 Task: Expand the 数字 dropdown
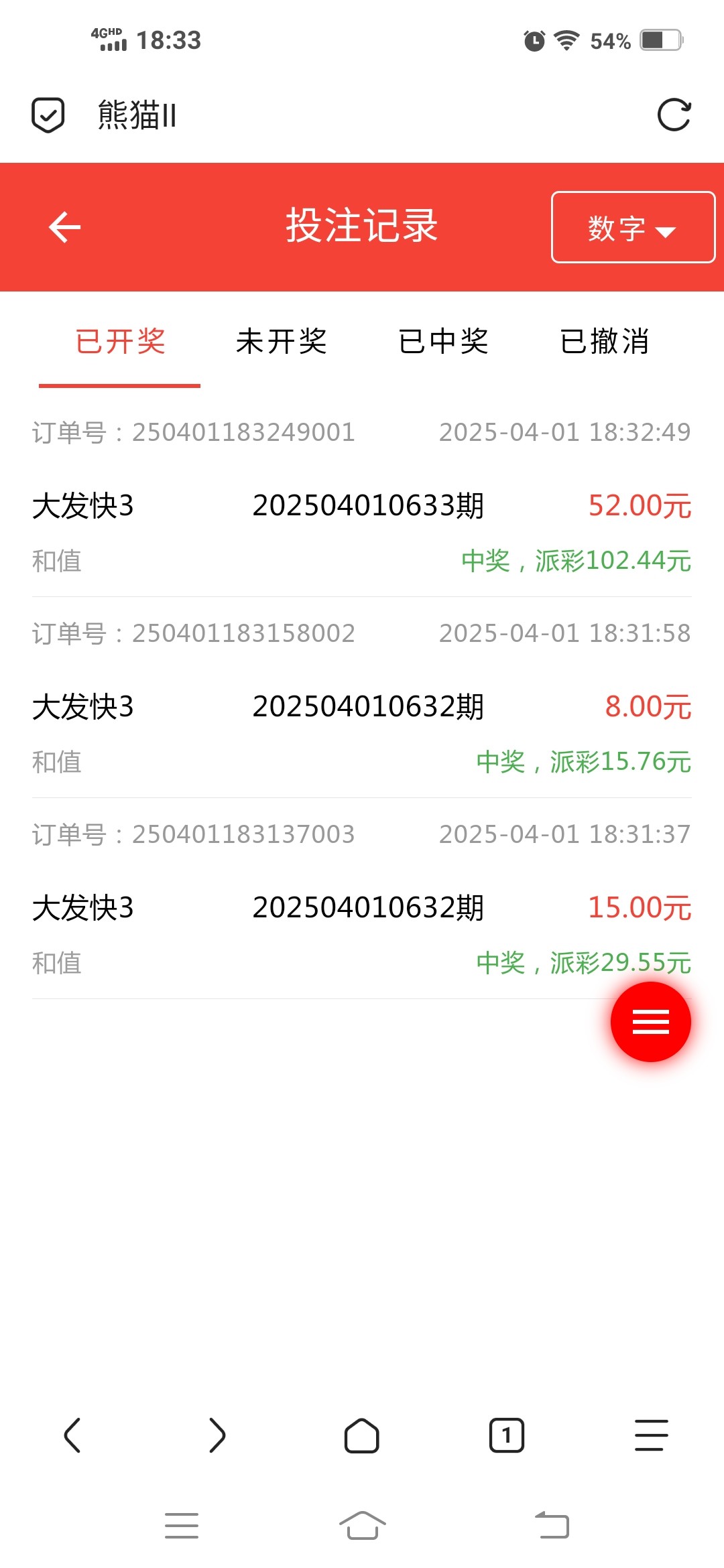(632, 227)
